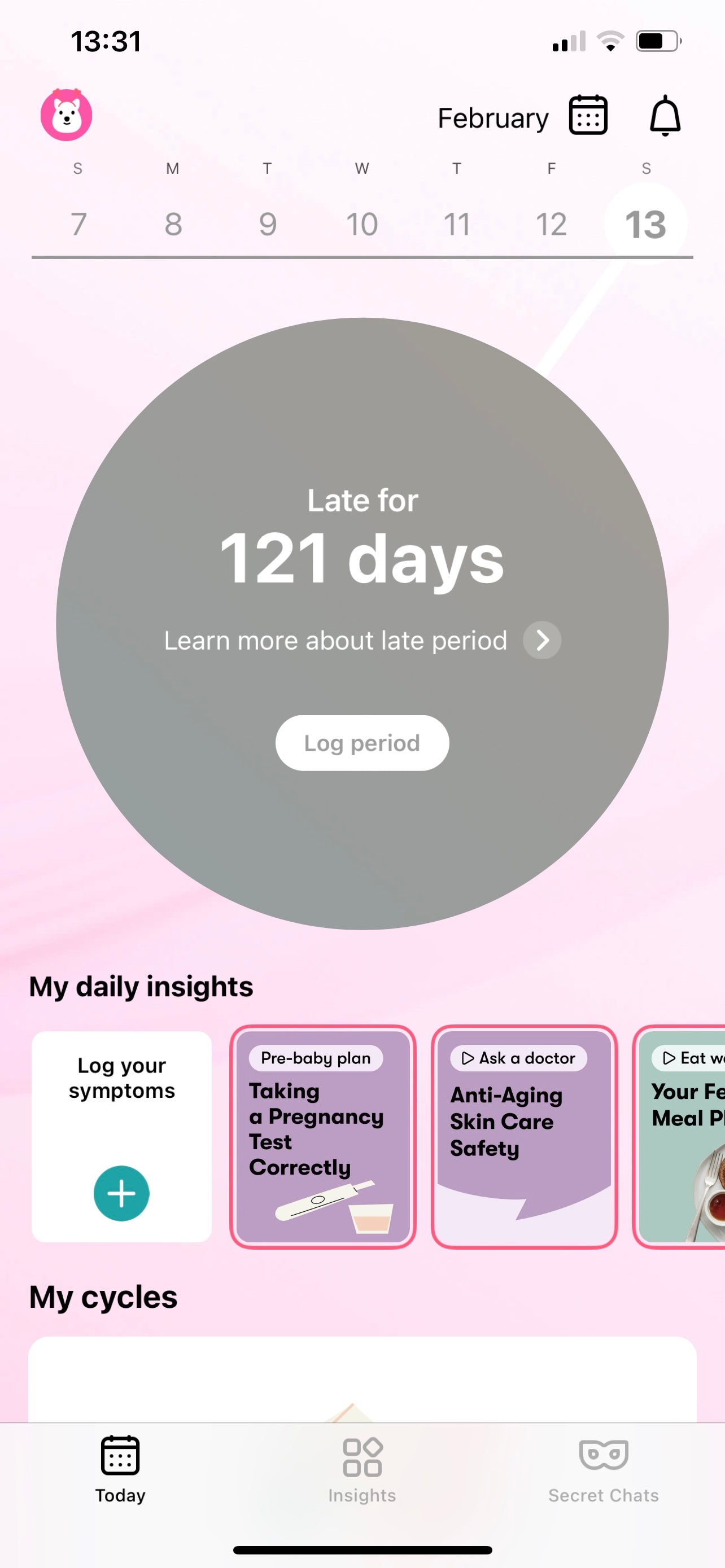
Task: Tap the Log period button
Action: (362, 743)
